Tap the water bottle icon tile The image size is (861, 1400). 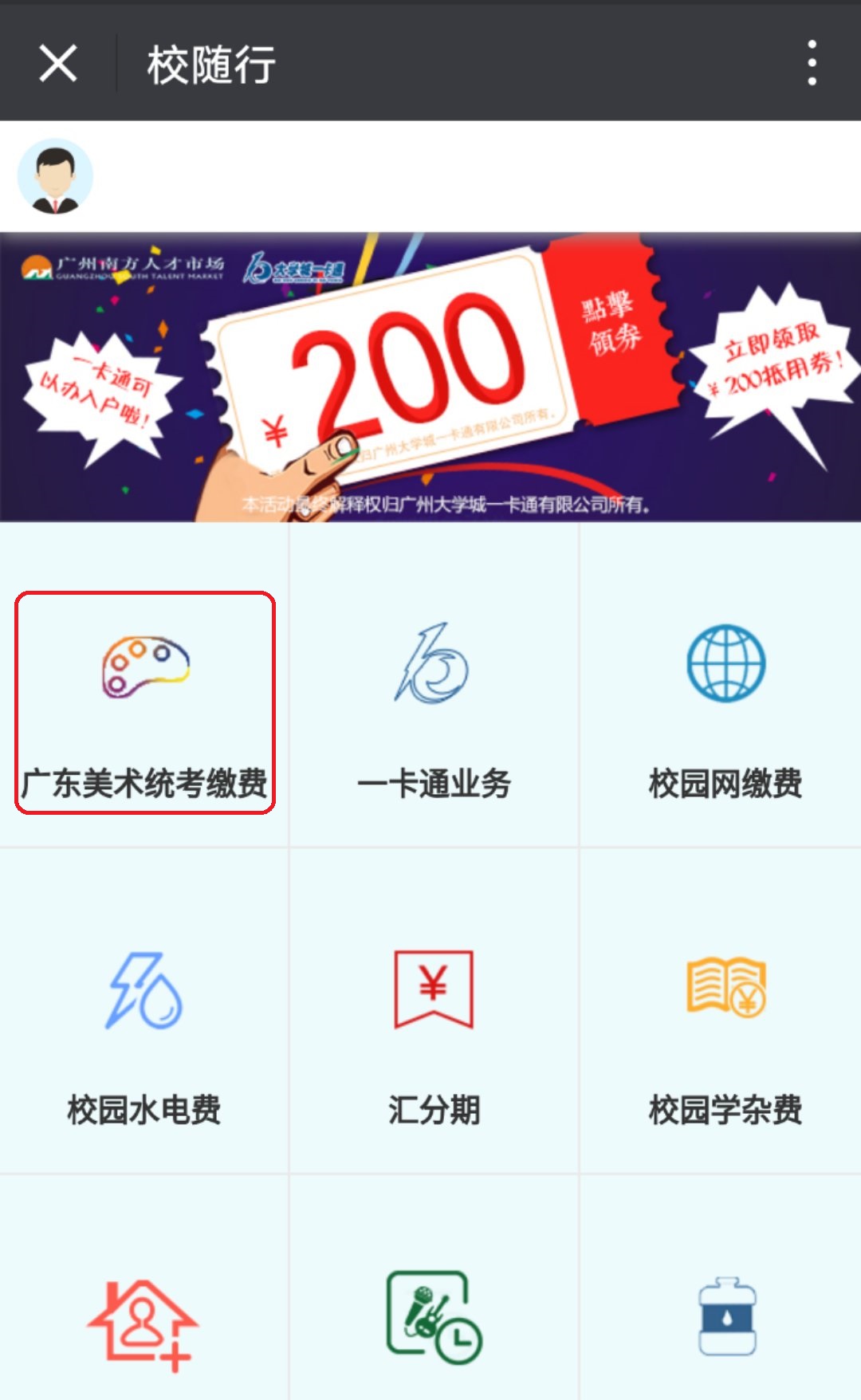pyautogui.click(x=726, y=1317)
